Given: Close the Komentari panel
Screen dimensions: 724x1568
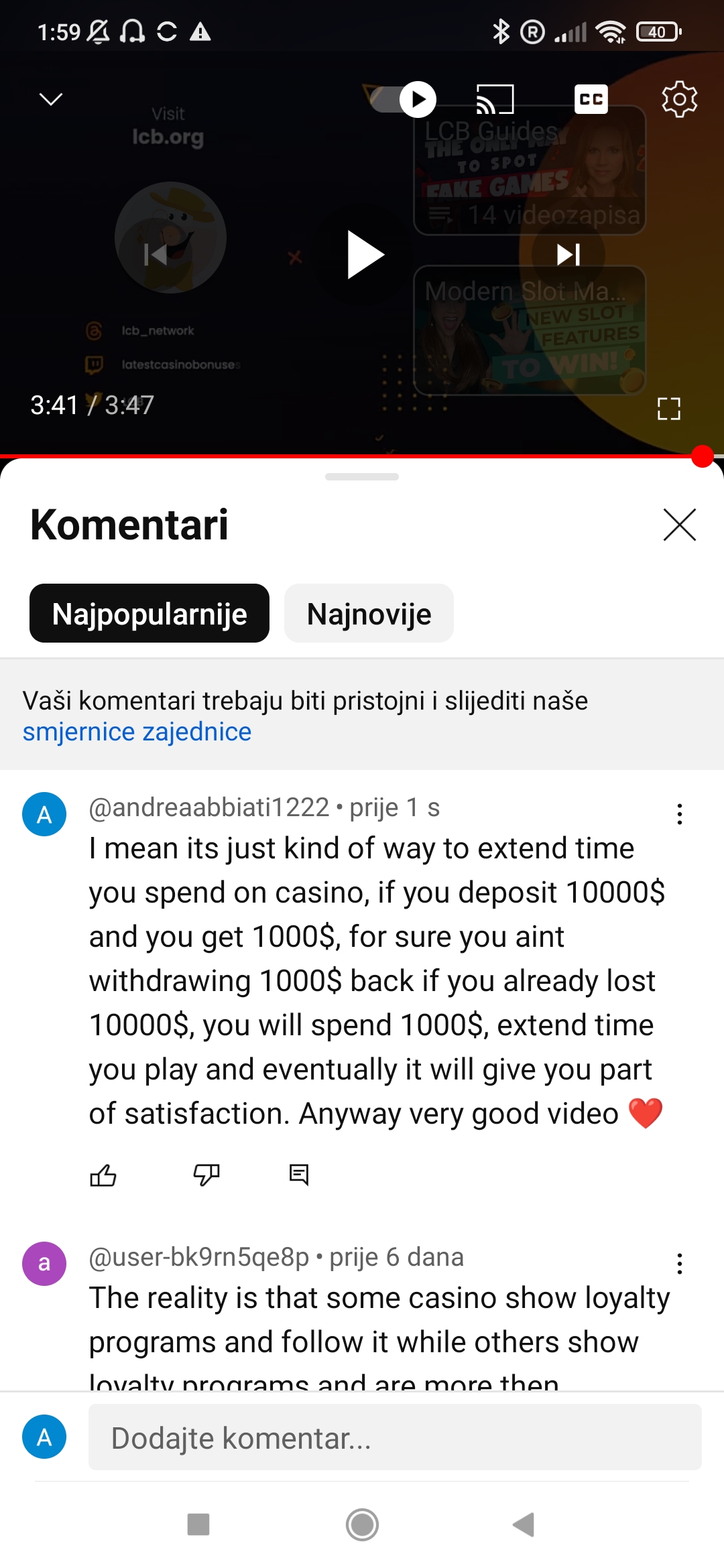Looking at the screenshot, I should [679, 524].
